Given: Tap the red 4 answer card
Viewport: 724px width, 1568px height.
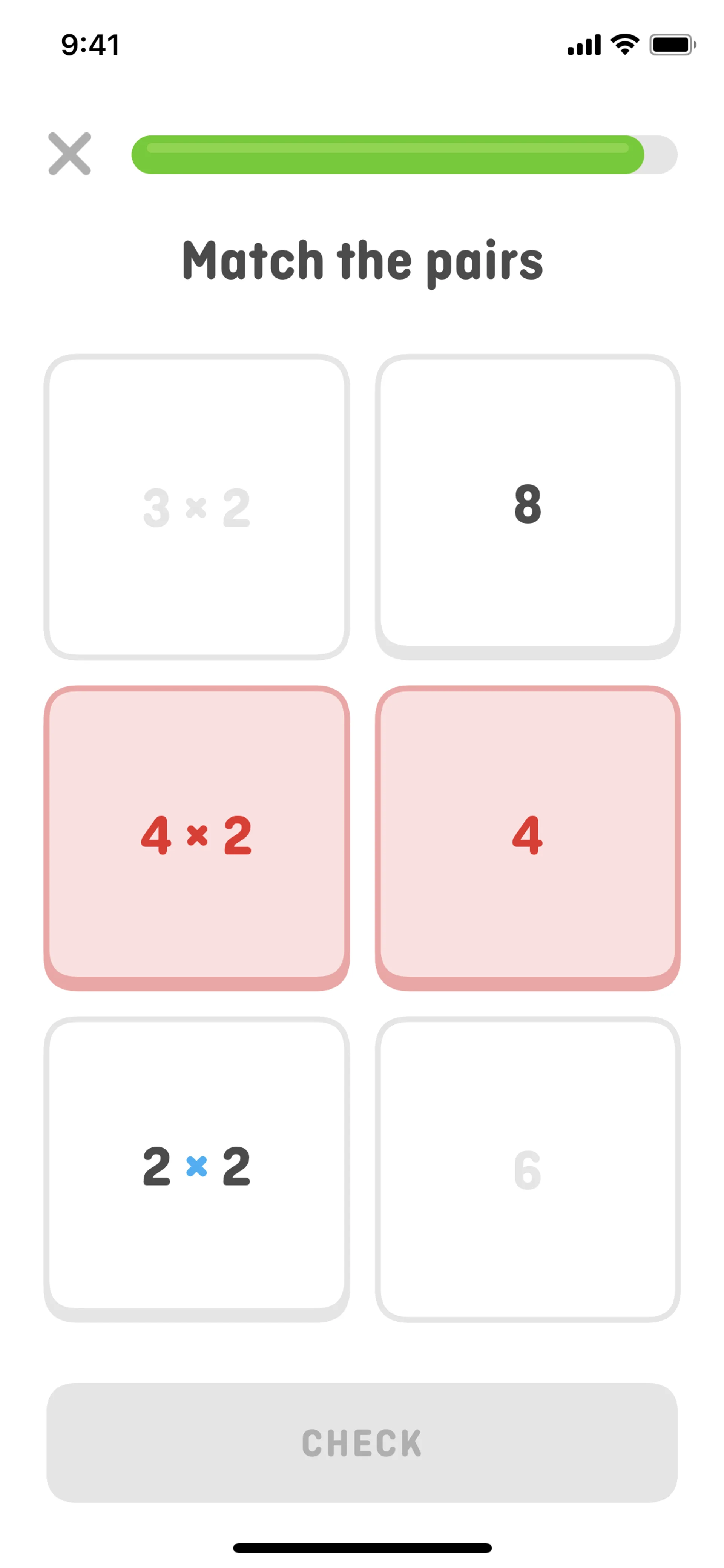Looking at the screenshot, I should [527, 836].
